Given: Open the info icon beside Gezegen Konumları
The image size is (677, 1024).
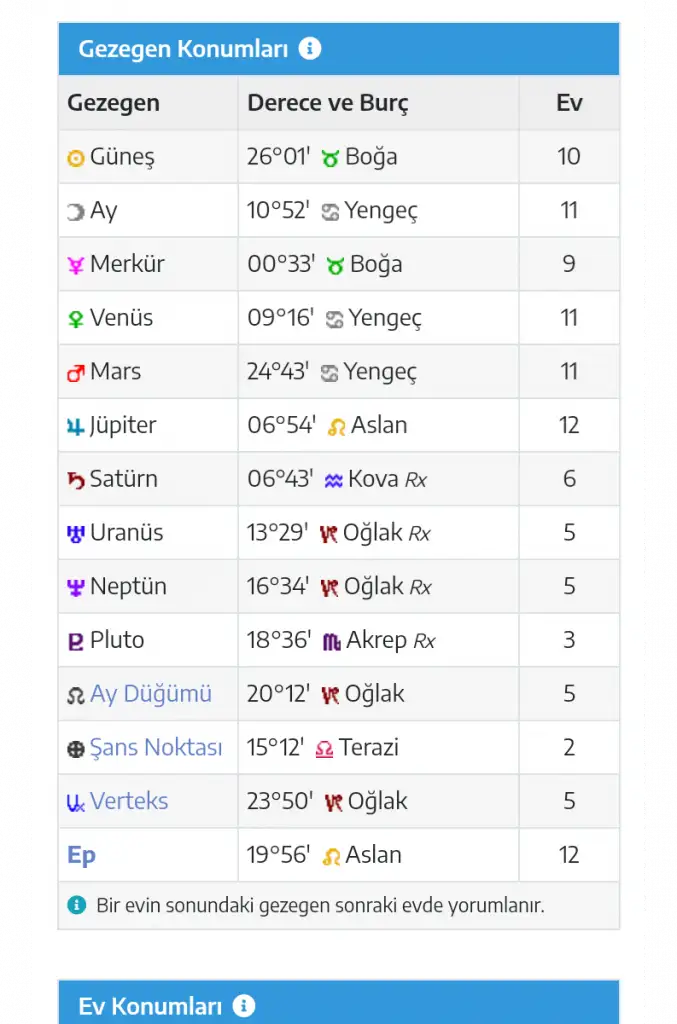Looking at the screenshot, I should click(x=310, y=48).
